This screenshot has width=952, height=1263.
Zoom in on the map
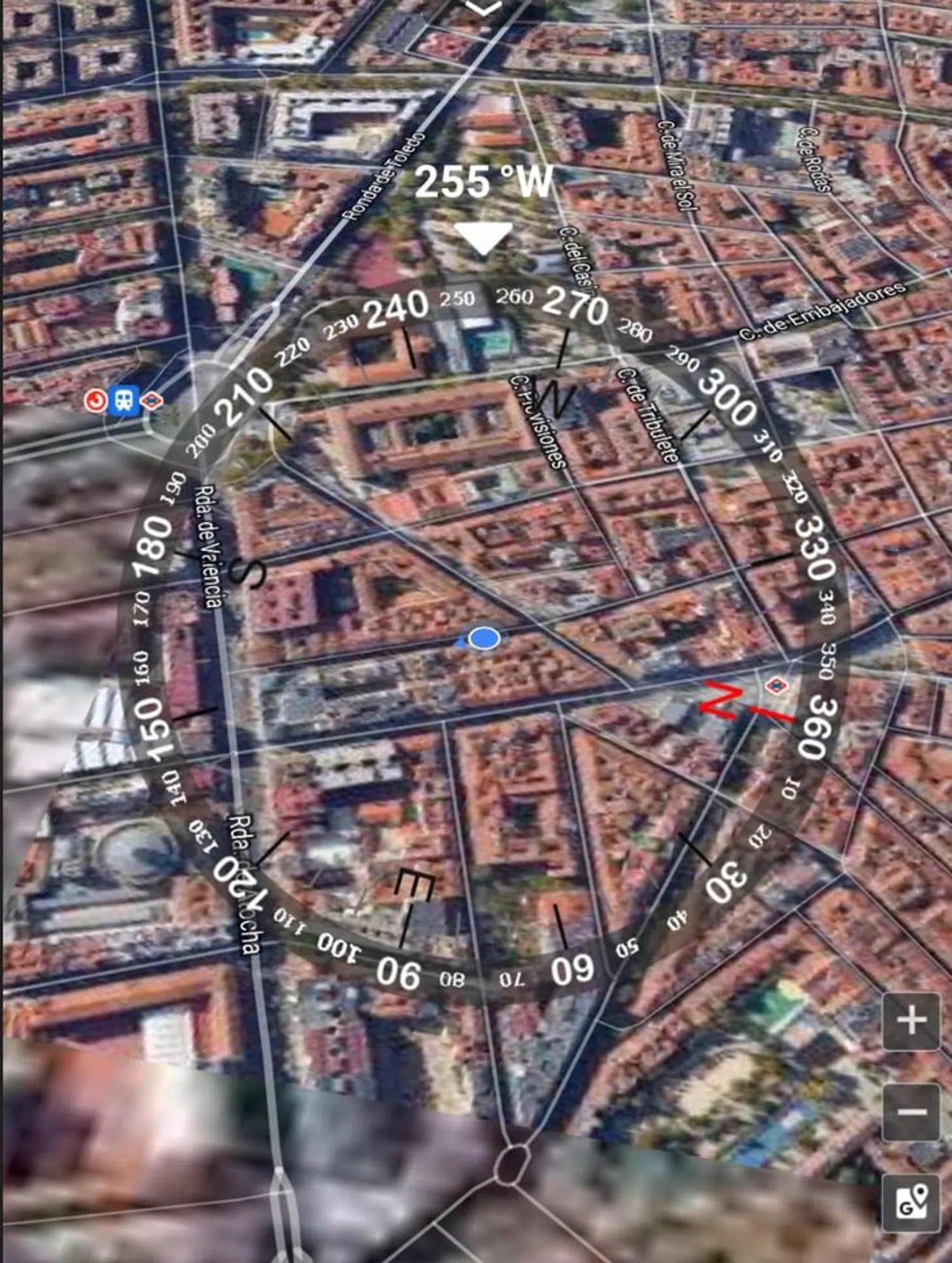coord(911,1020)
